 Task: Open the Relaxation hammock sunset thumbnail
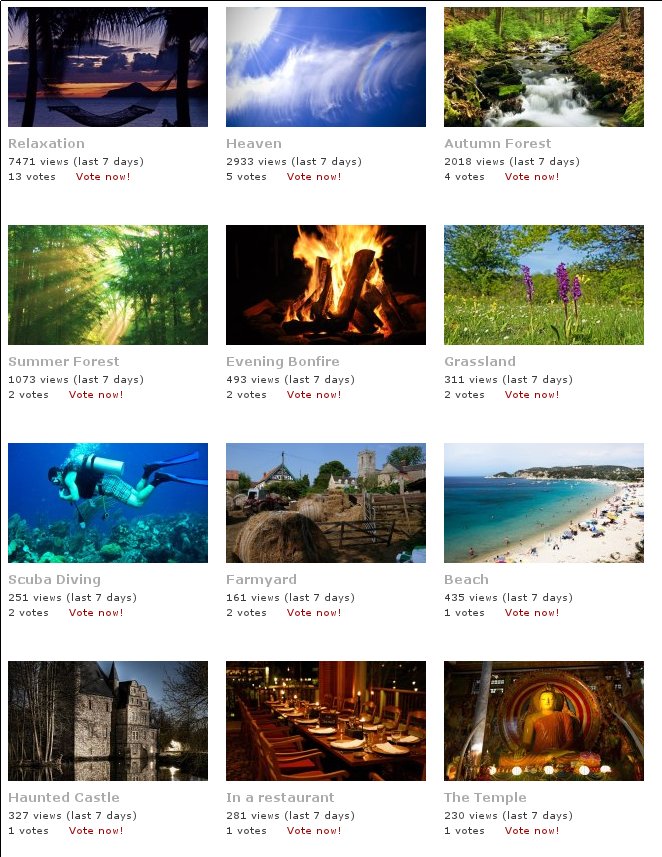(108, 67)
